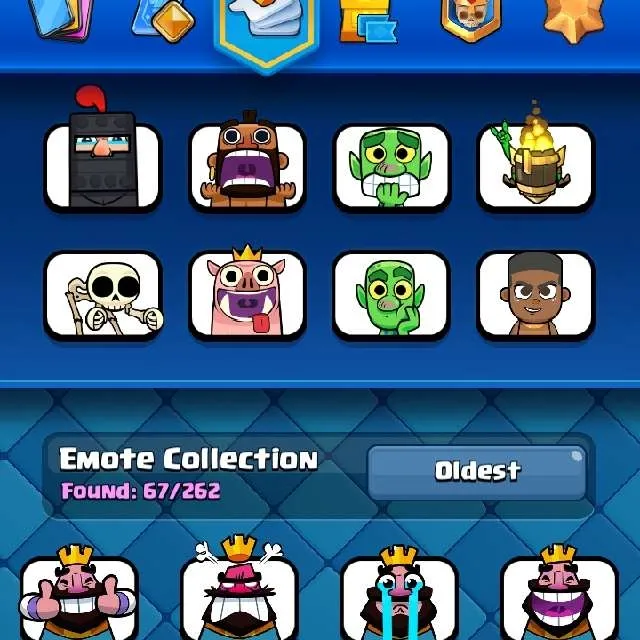Pick the thumbs-up King emote

coord(78,597)
